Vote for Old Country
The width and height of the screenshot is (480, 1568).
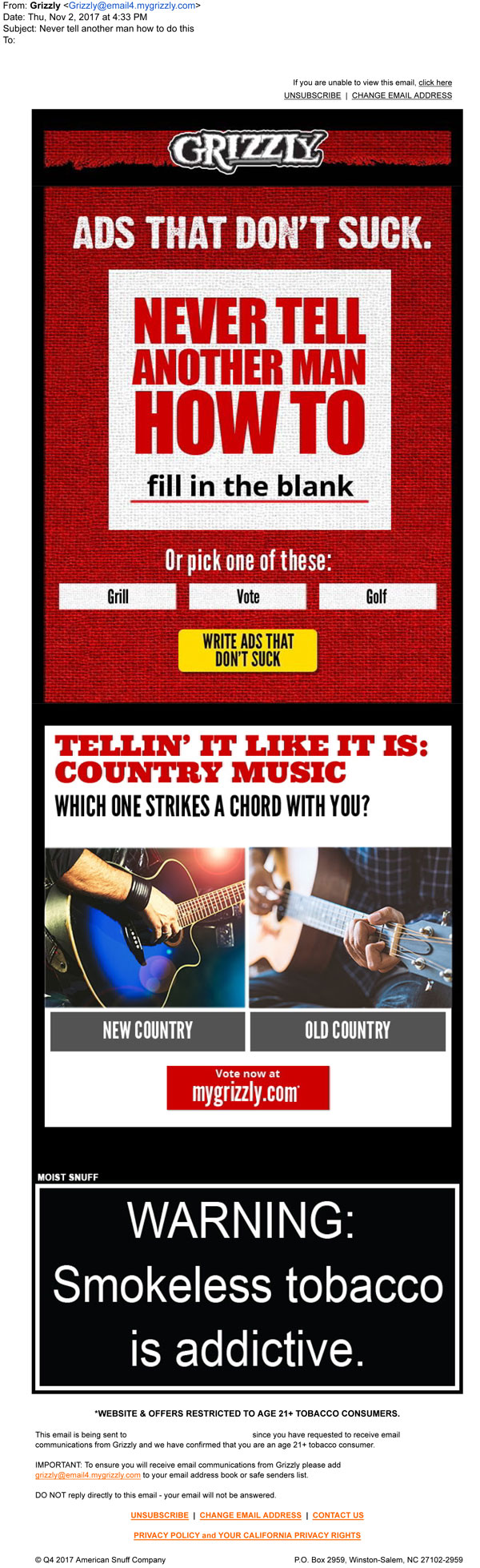[x=347, y=1031]
